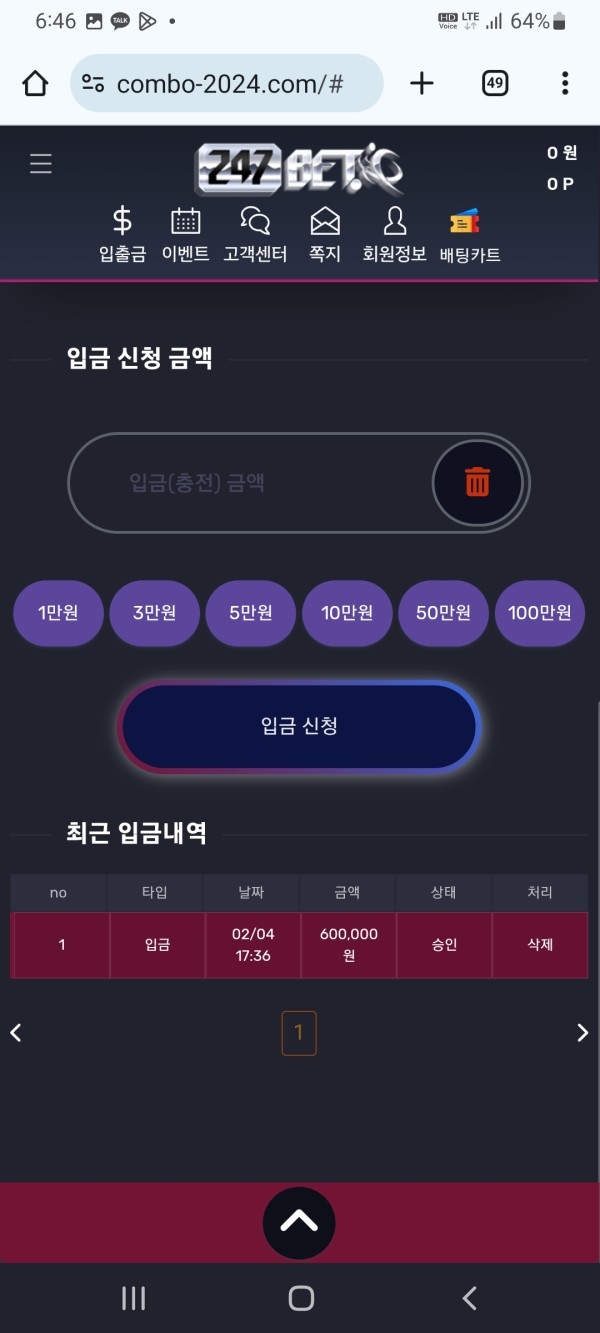
Task: Select the 3만원 amount chip
Action: click(153, 613)
